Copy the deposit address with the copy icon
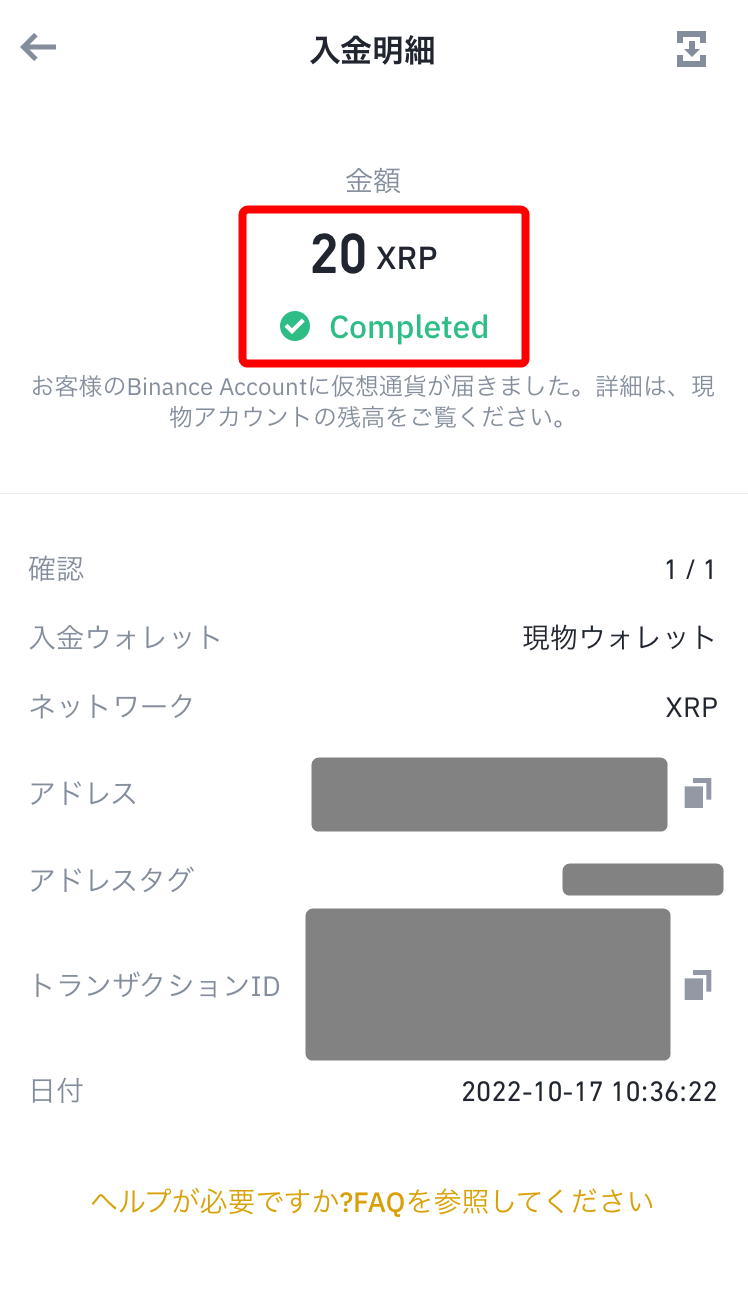Screen dimensions: 748x1300 coord(700,793)
